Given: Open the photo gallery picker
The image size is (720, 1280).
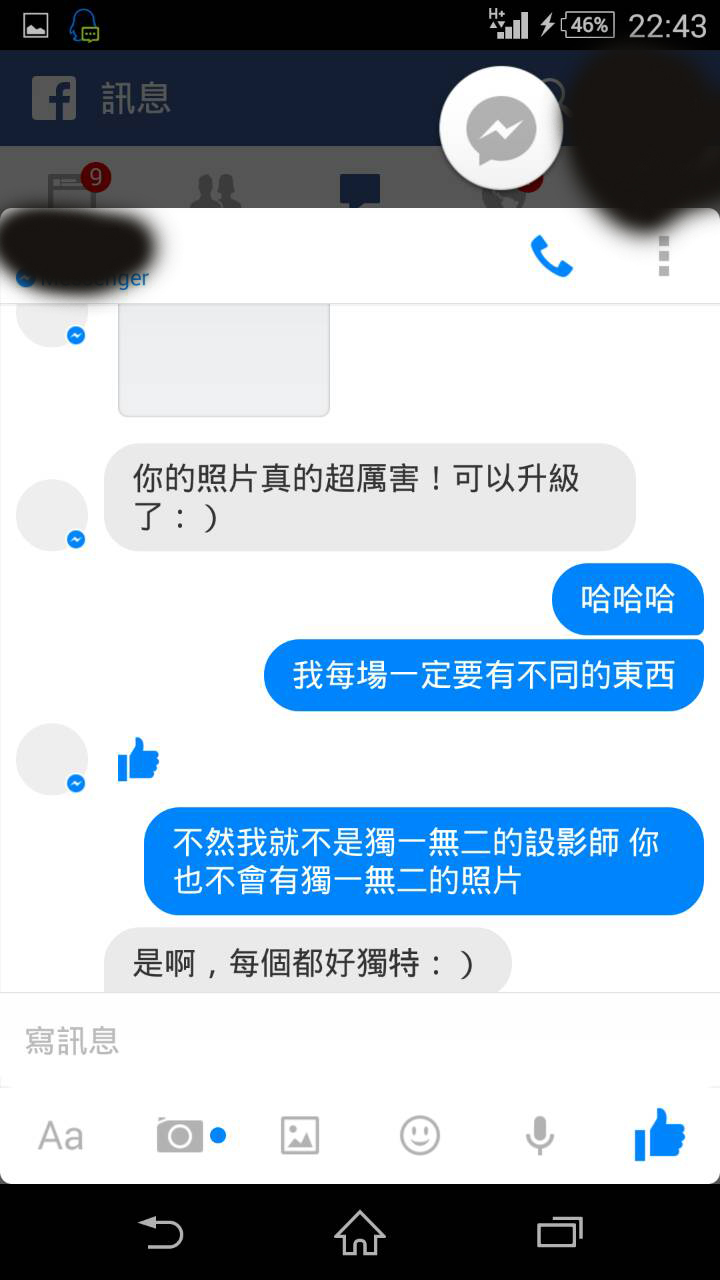Looking at the screenshot, I should pyautogui.click(x=300, y=1136).
